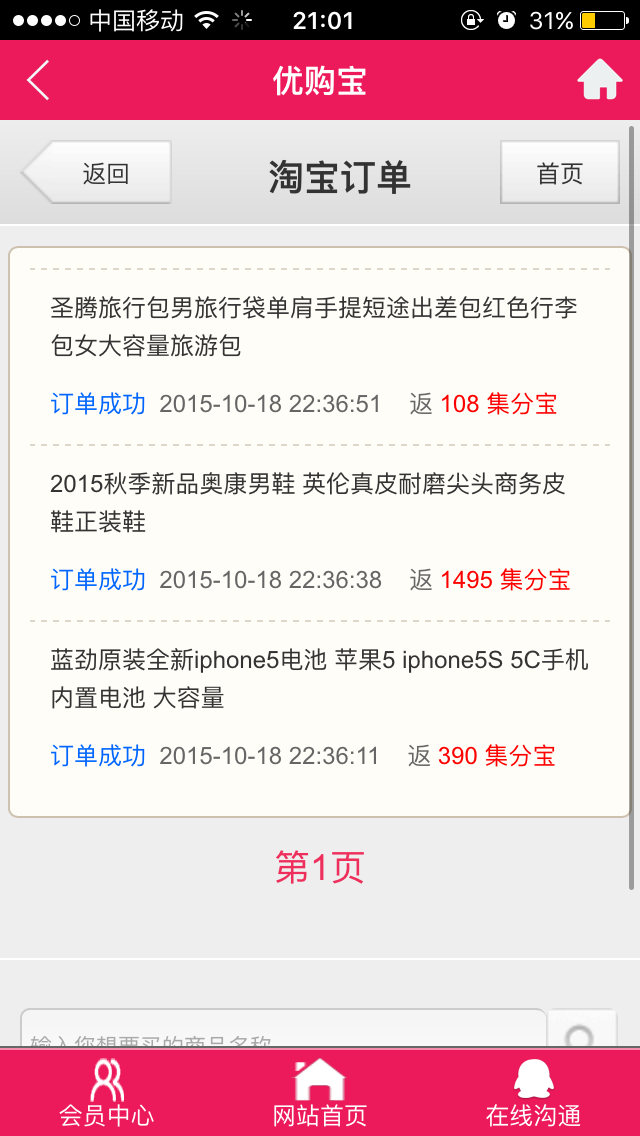The image size is (640, 1136).
Task: Go to 首页 via the header button
Action: (559, 173)
